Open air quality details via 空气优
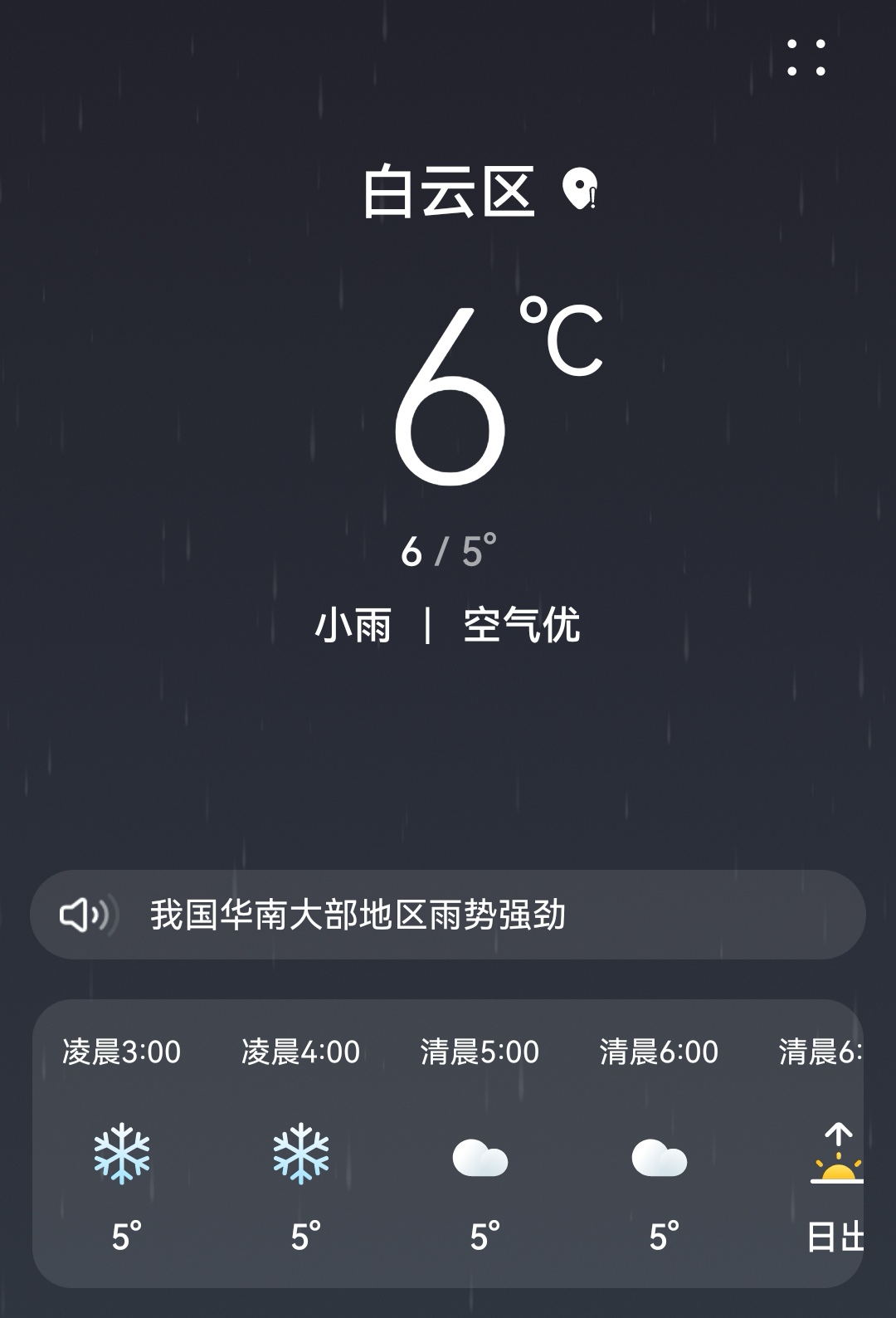 coord(521,625)
